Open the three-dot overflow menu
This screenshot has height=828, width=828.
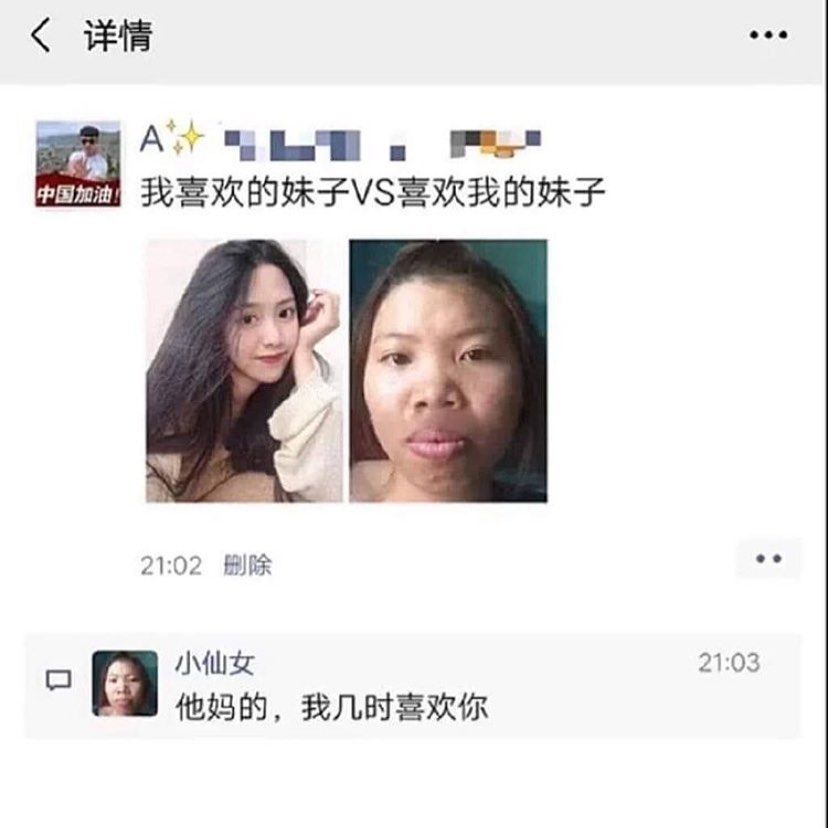[768, 36]
